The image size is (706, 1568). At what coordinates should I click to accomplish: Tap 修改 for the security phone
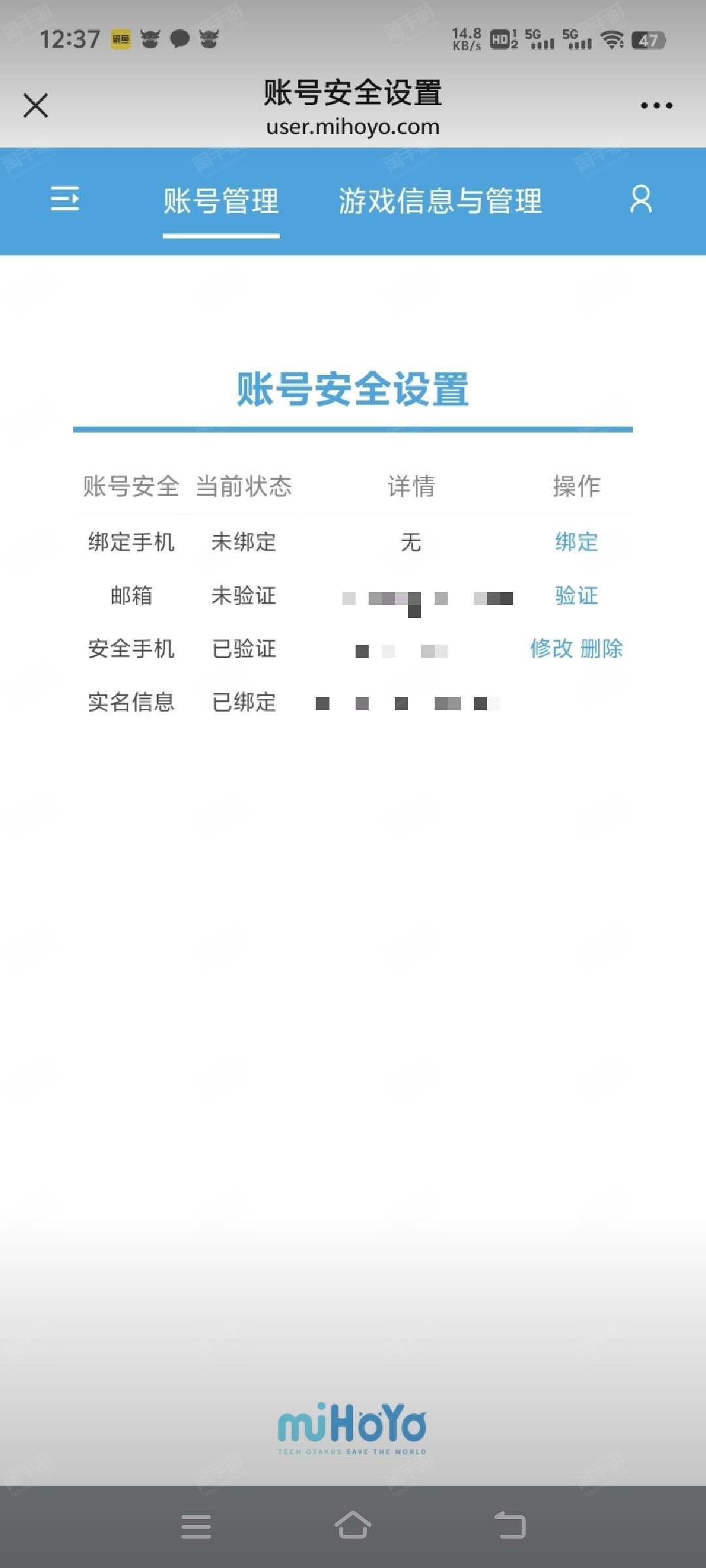point(551,649)
